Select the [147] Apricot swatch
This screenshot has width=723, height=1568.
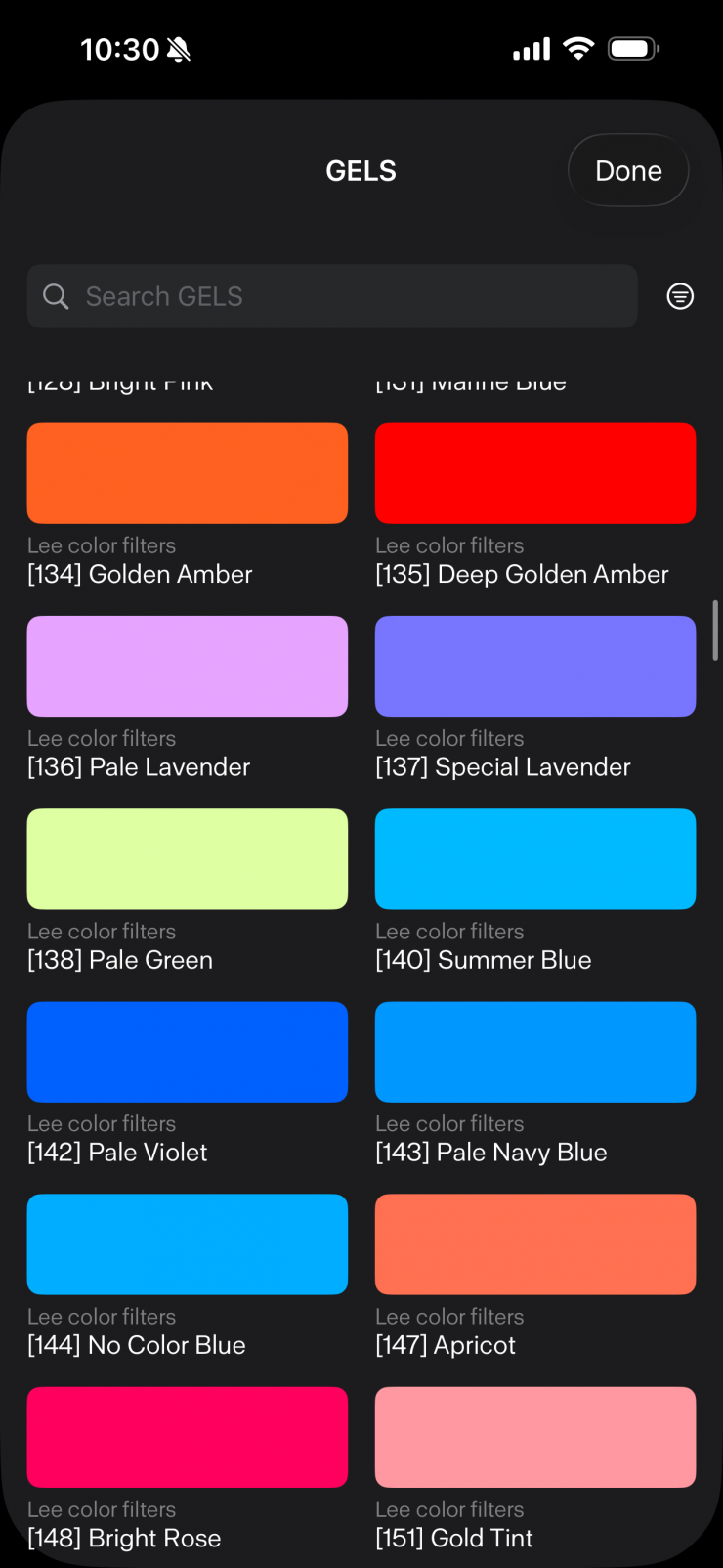(x=535, y=1243)
